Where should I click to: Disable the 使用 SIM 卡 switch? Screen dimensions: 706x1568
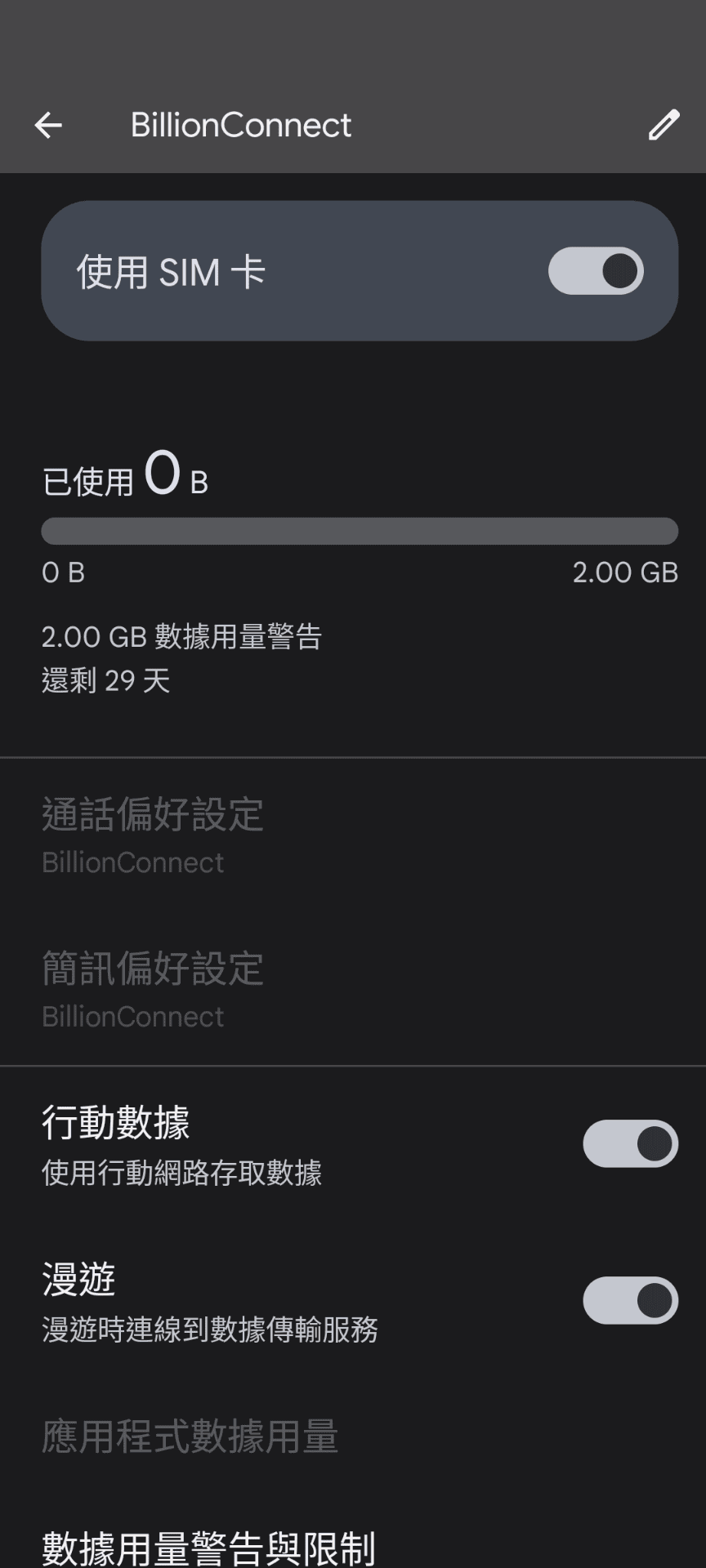(x=596, y=270)
